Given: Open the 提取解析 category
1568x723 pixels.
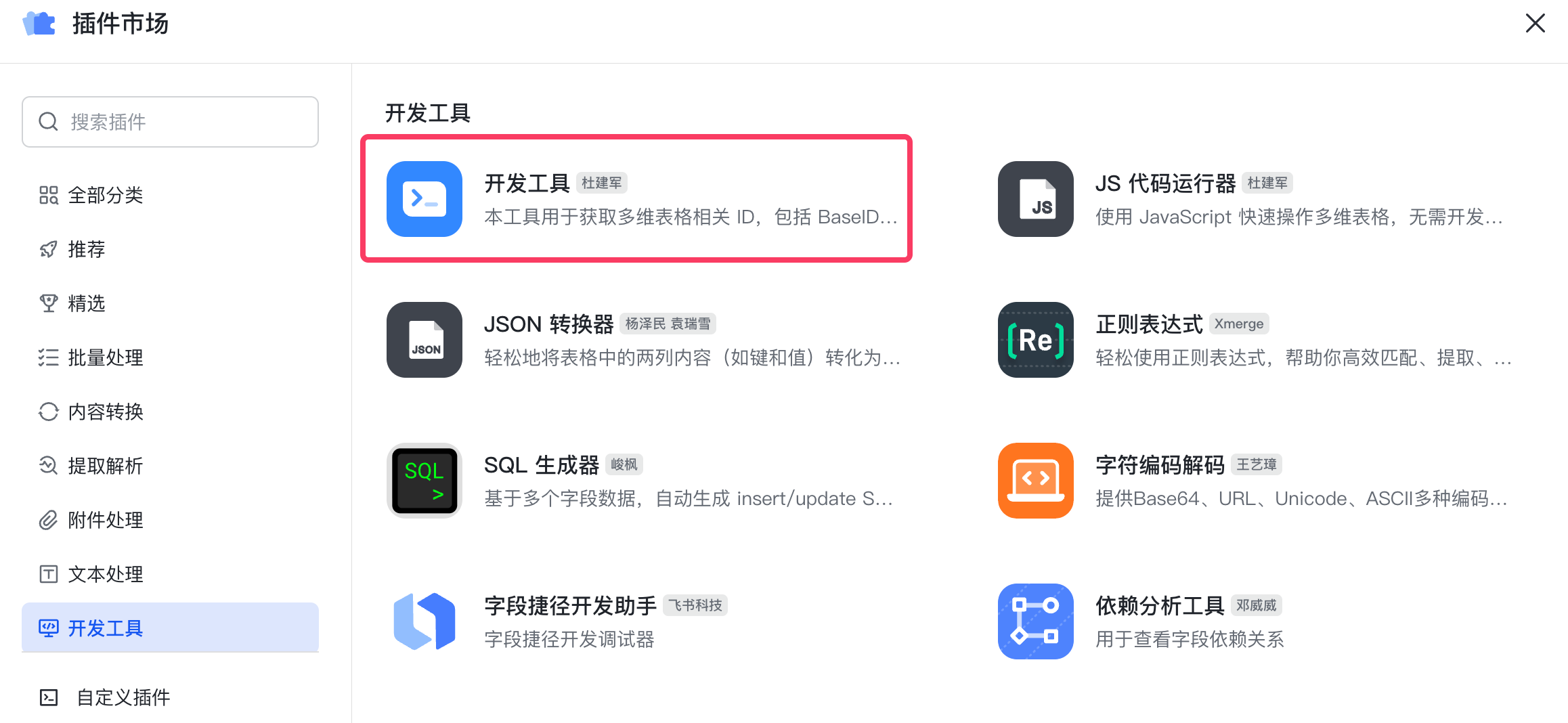Looking at the screenshot, I should 105,466.
